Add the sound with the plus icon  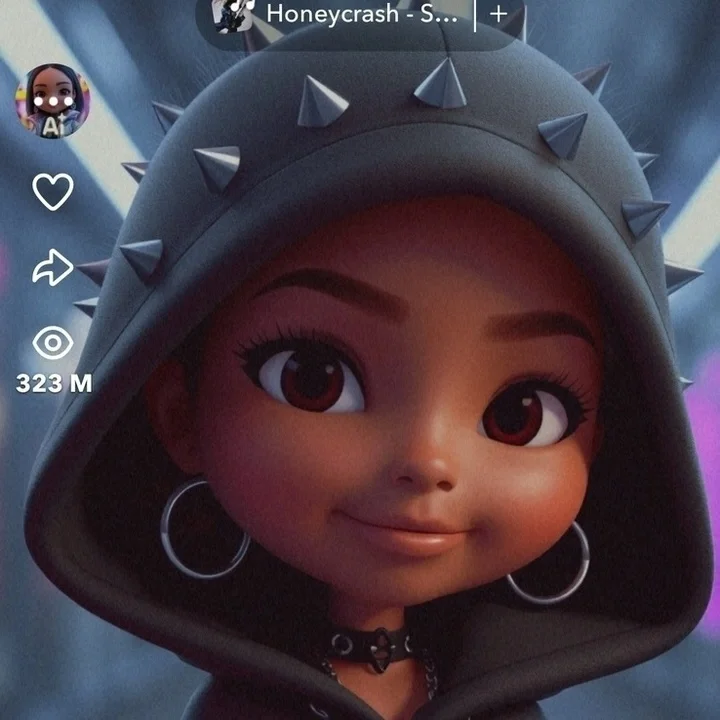point(498,14)
